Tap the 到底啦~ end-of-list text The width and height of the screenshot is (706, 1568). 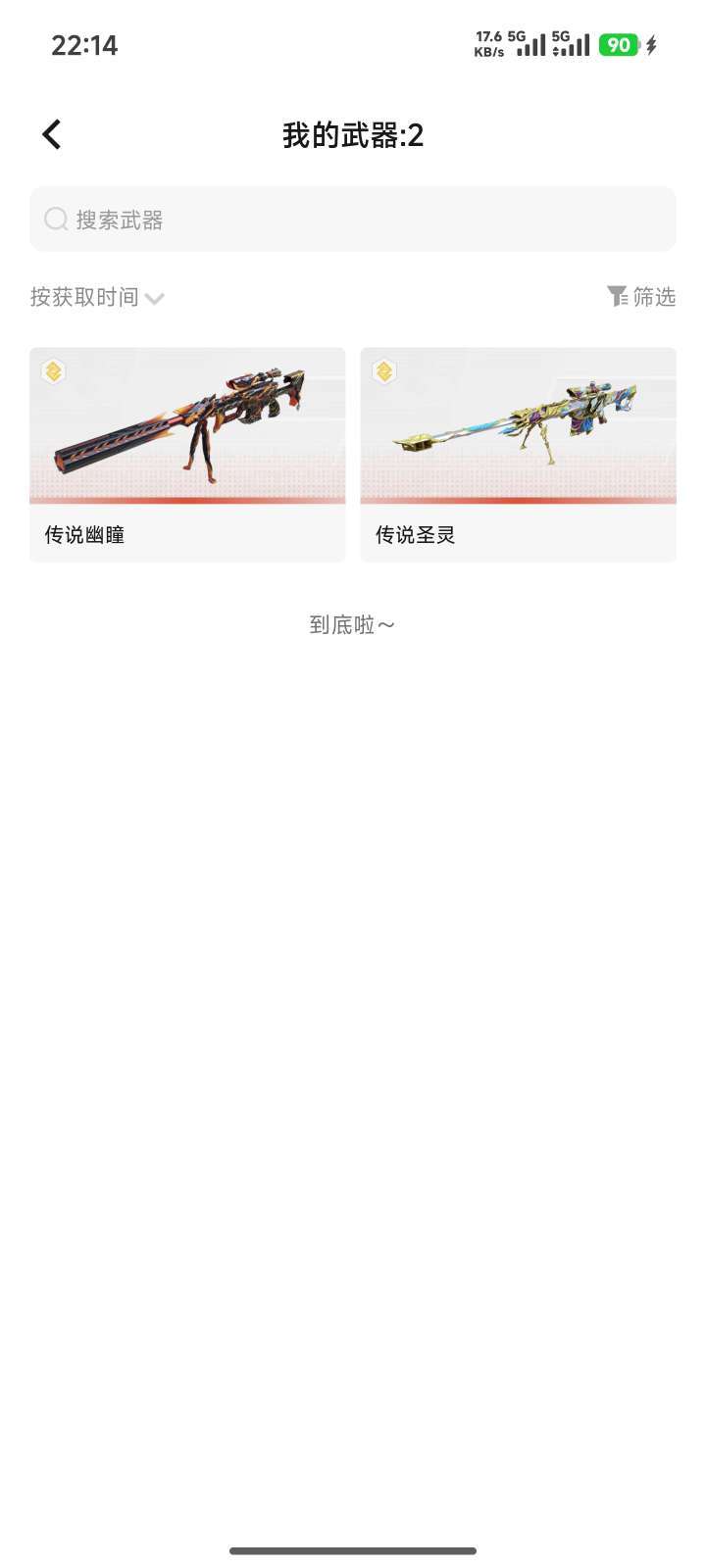point(351,623)
